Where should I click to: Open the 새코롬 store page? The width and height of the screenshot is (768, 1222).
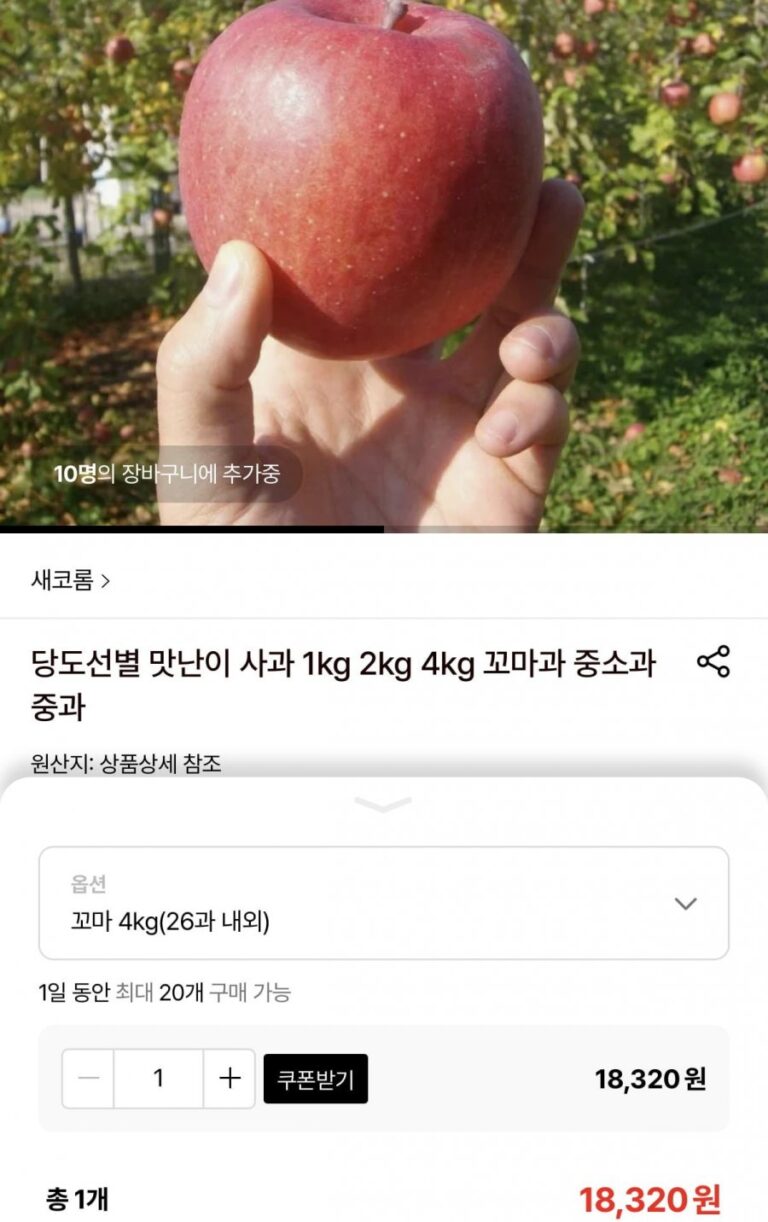click(70, 580)
